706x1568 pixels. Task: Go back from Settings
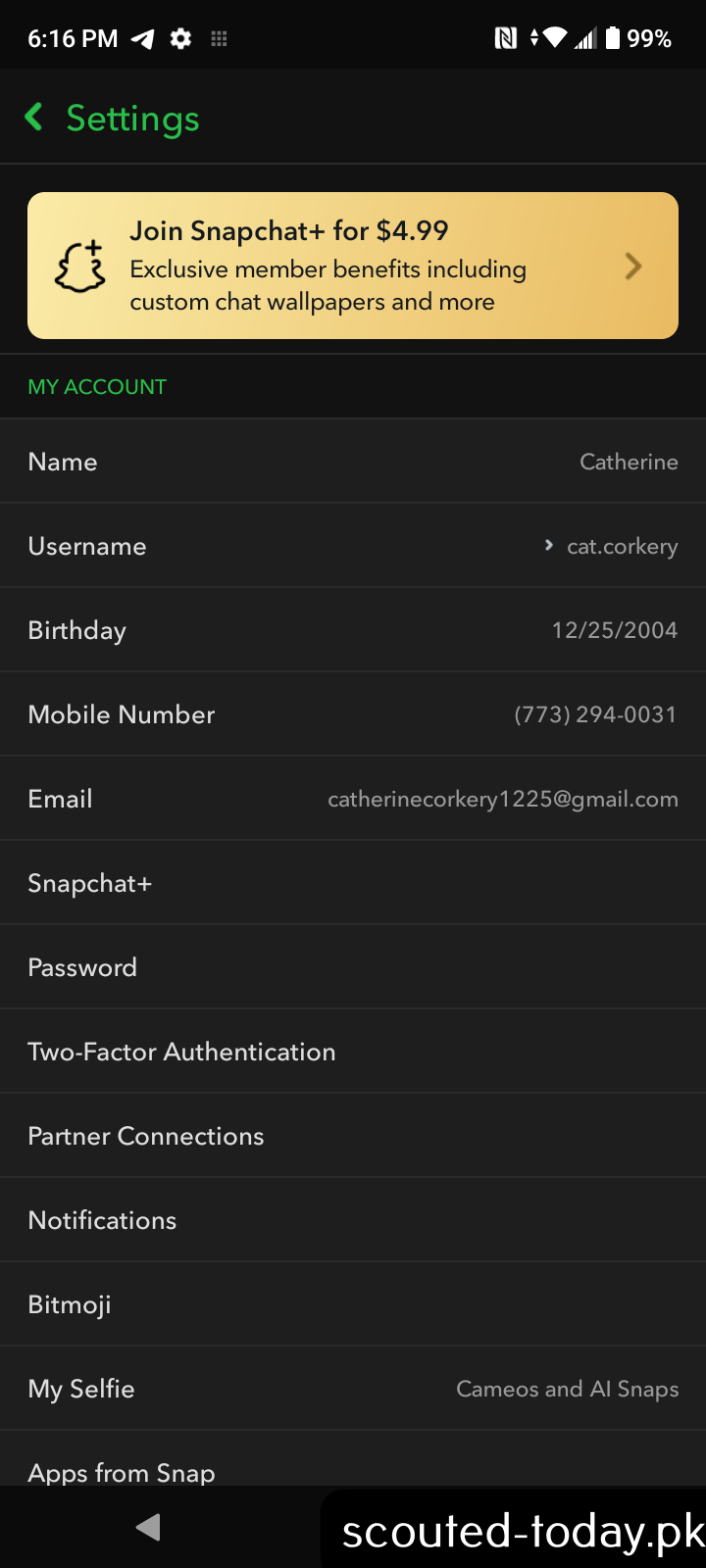(x=34, y=118)
